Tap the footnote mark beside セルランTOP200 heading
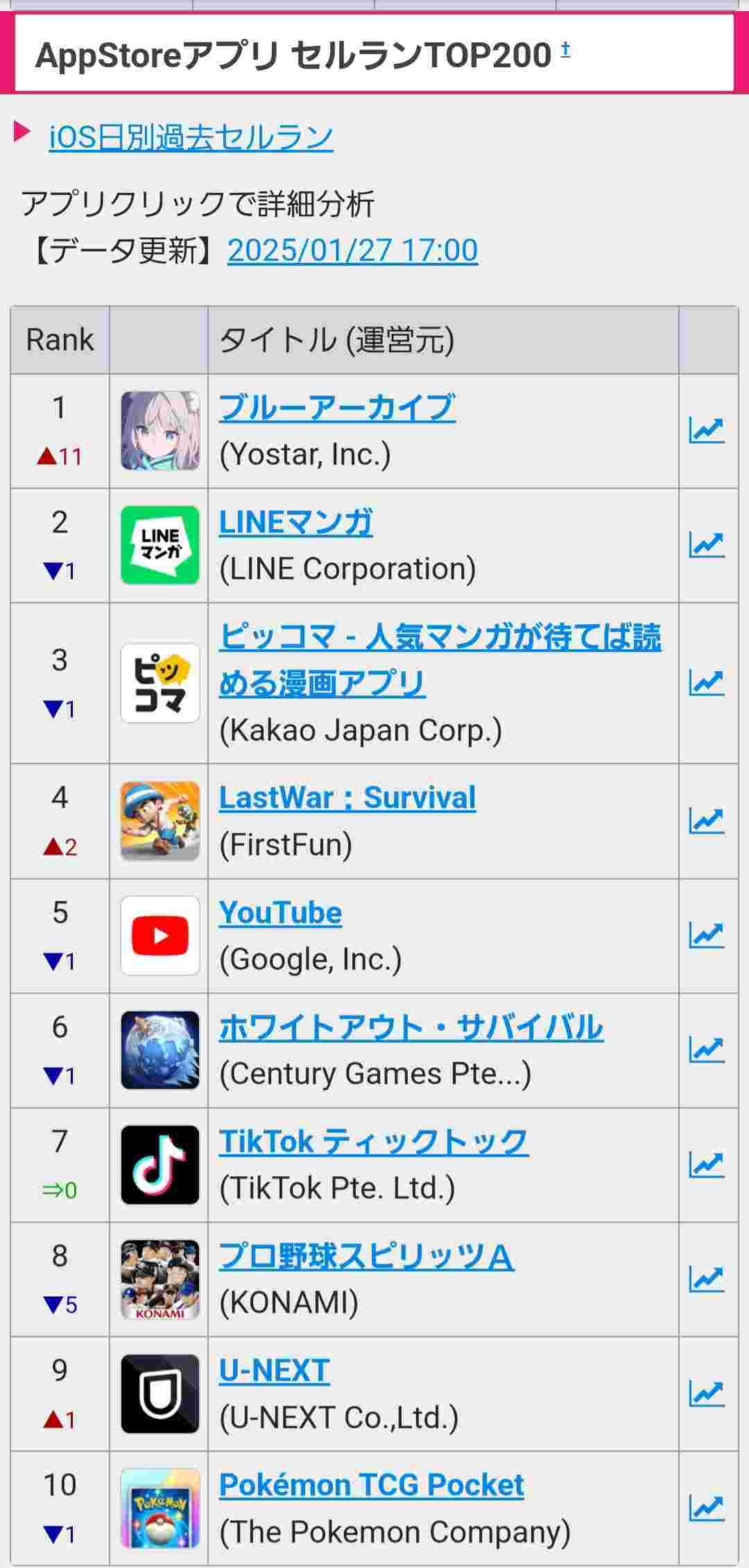The image size is (749, 1568). point(565,49)
